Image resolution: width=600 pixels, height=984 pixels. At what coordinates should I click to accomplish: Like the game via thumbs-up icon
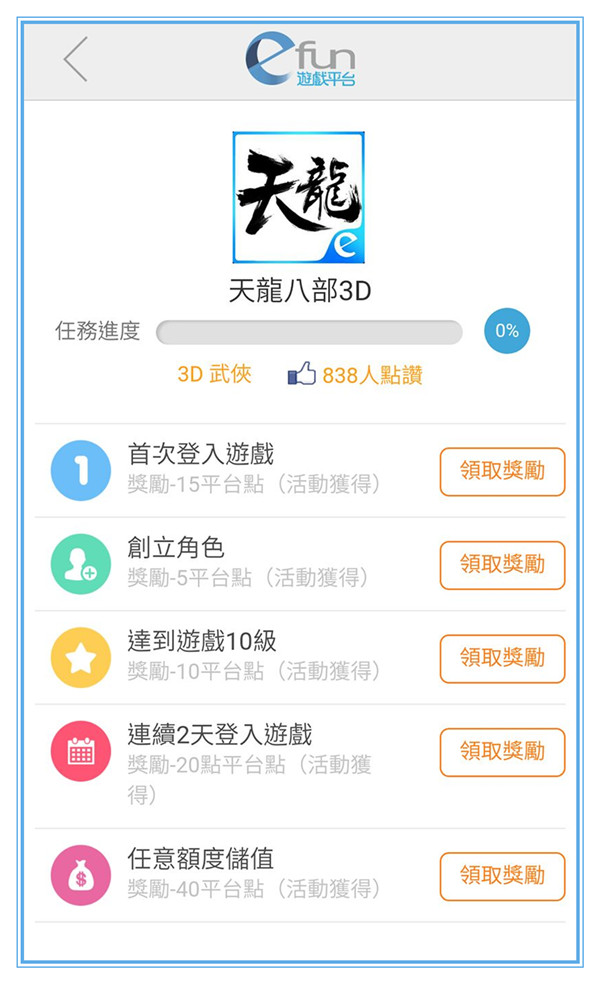[302, 375]
